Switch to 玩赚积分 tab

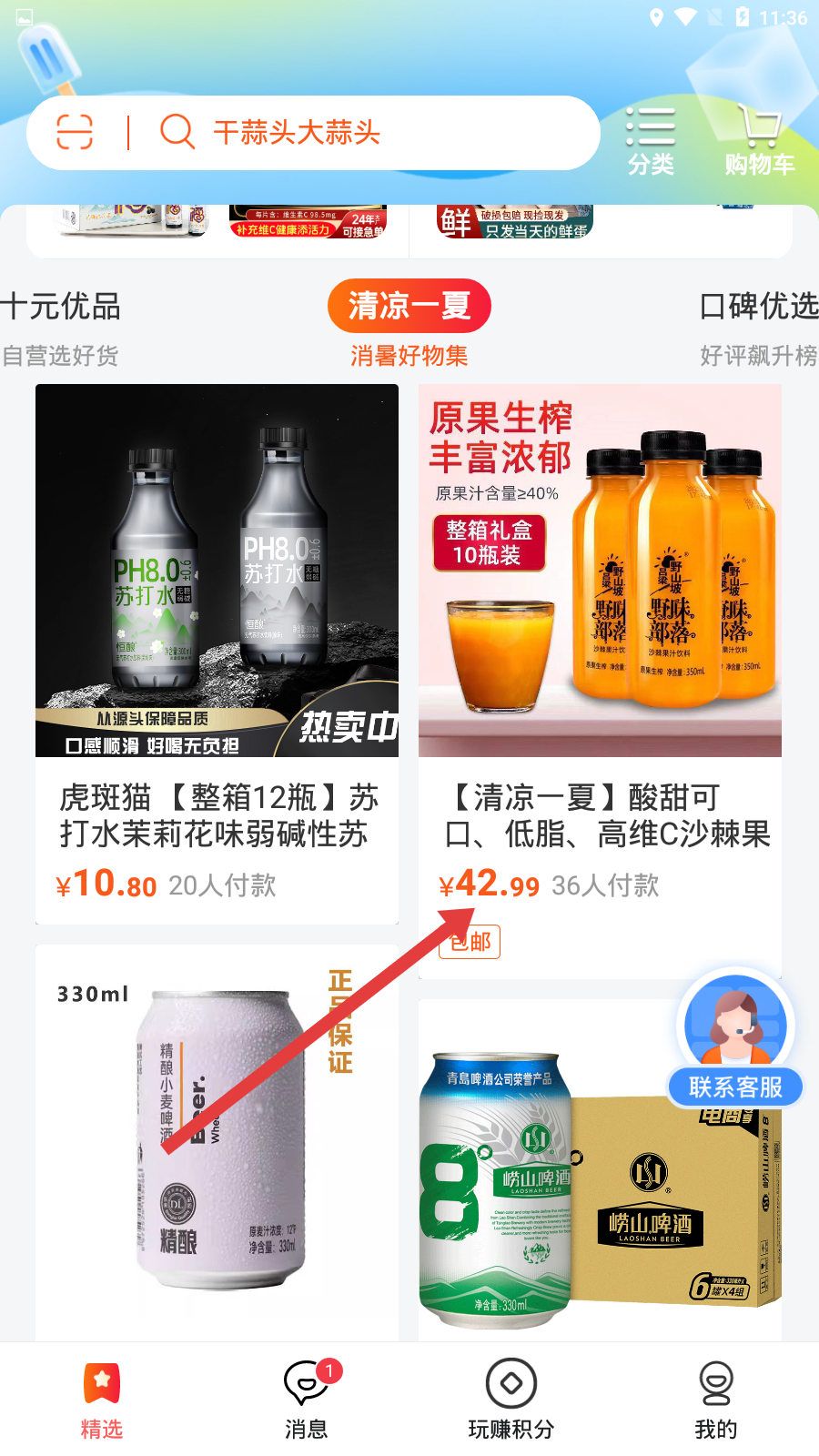[x=511, y=1401]
